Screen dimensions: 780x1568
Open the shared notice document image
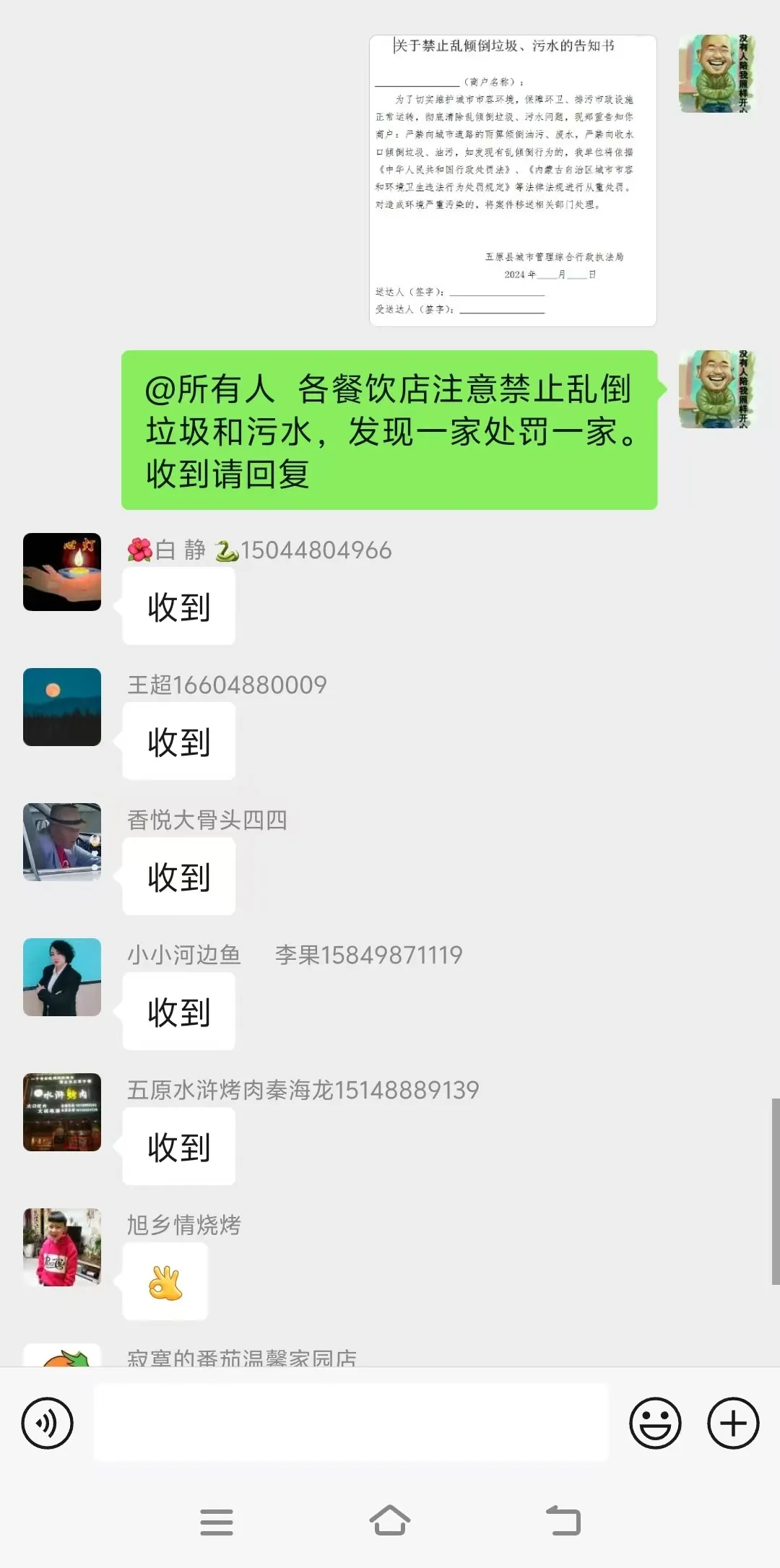pos(513,181)
